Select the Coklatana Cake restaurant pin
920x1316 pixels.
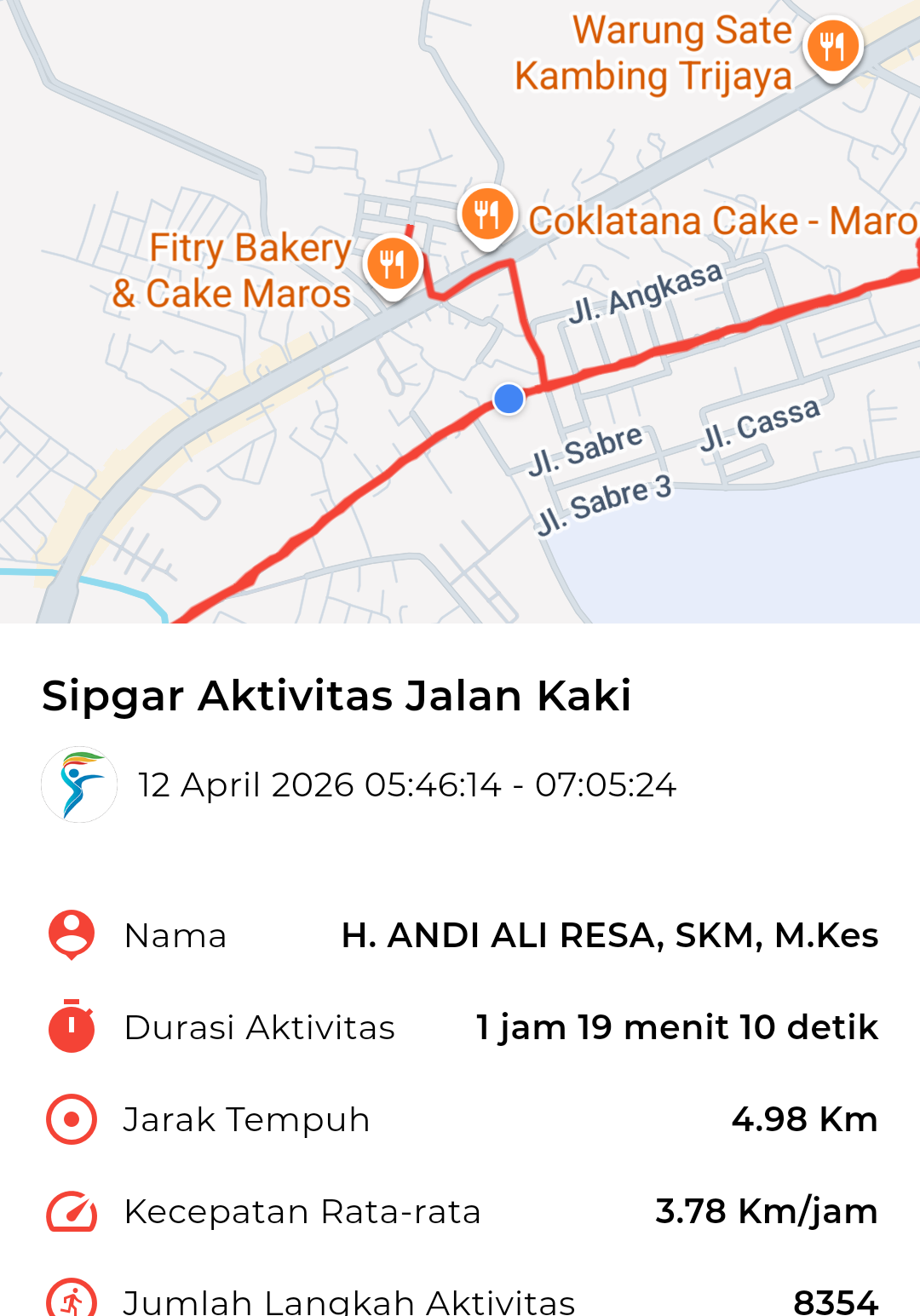point(486,214)
